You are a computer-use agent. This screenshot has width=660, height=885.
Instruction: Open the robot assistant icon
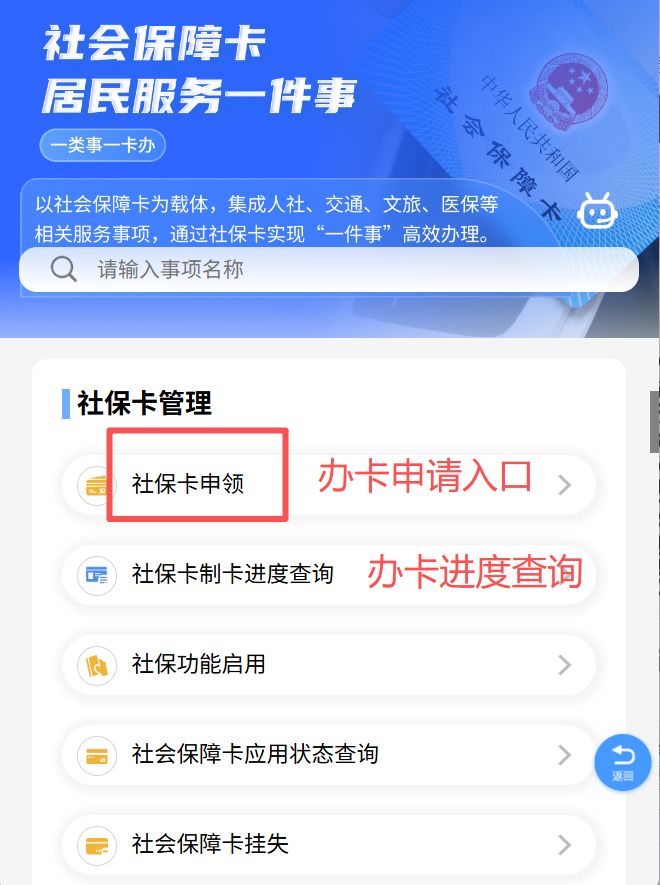[x=598, y=211]
